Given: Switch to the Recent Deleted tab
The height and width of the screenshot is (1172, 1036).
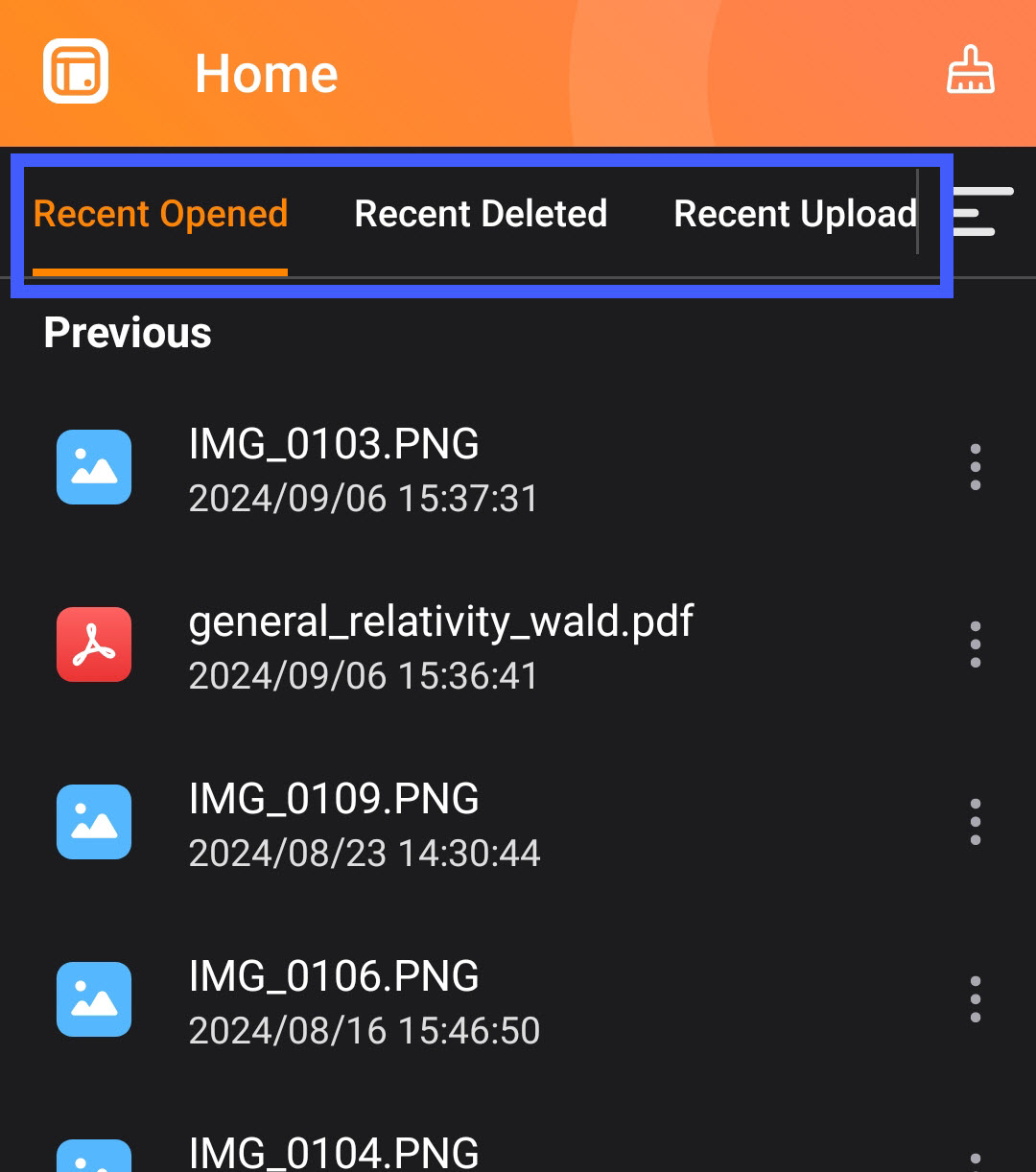Looking at the screenshot, I should pos(481,214).
